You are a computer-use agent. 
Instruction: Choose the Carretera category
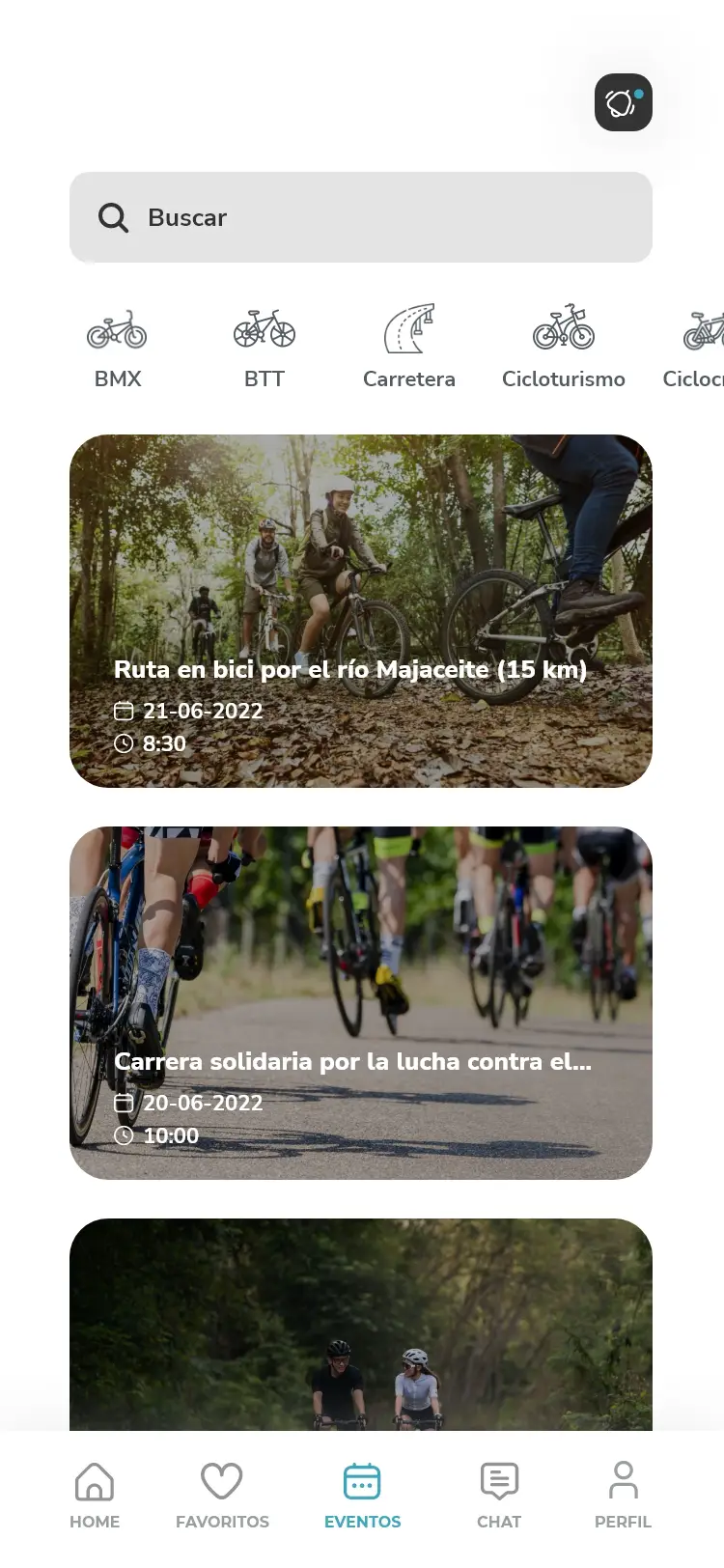pyautogui.click(x=409, y=349)
